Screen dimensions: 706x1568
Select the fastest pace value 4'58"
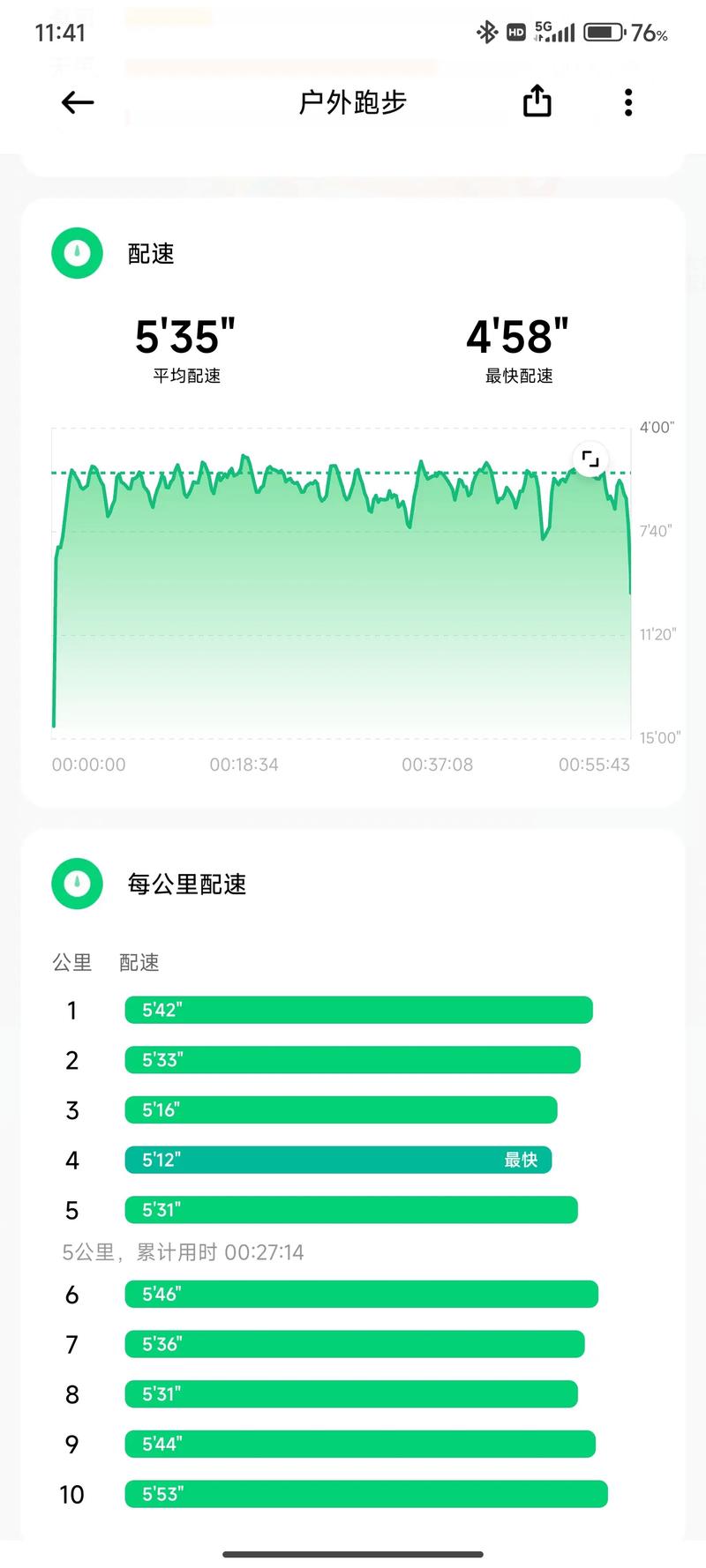point(516,336)
